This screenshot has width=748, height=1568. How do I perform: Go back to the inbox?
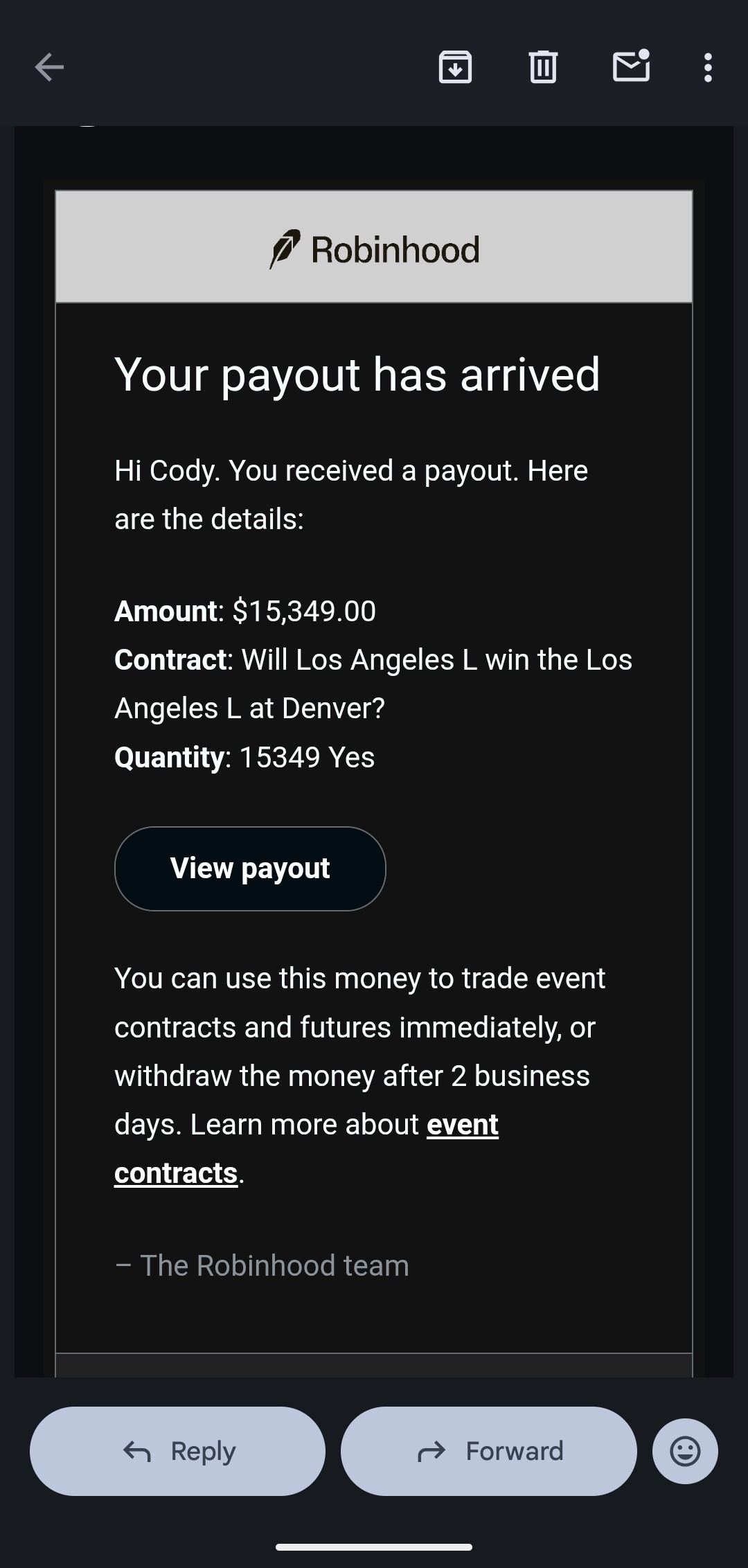pyautogui.click(x=49, y=67)
